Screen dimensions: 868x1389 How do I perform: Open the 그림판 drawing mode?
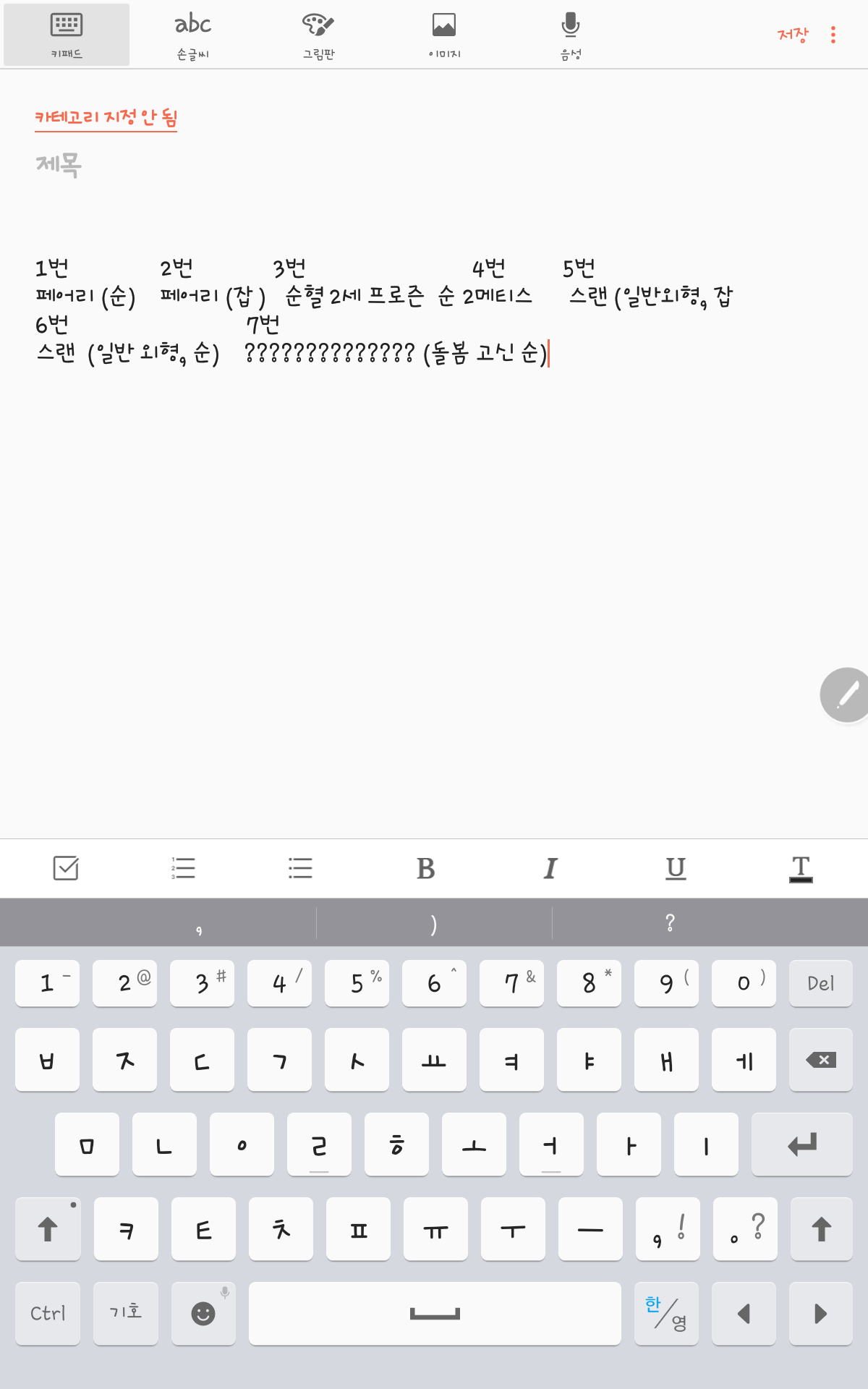[318, 35]
